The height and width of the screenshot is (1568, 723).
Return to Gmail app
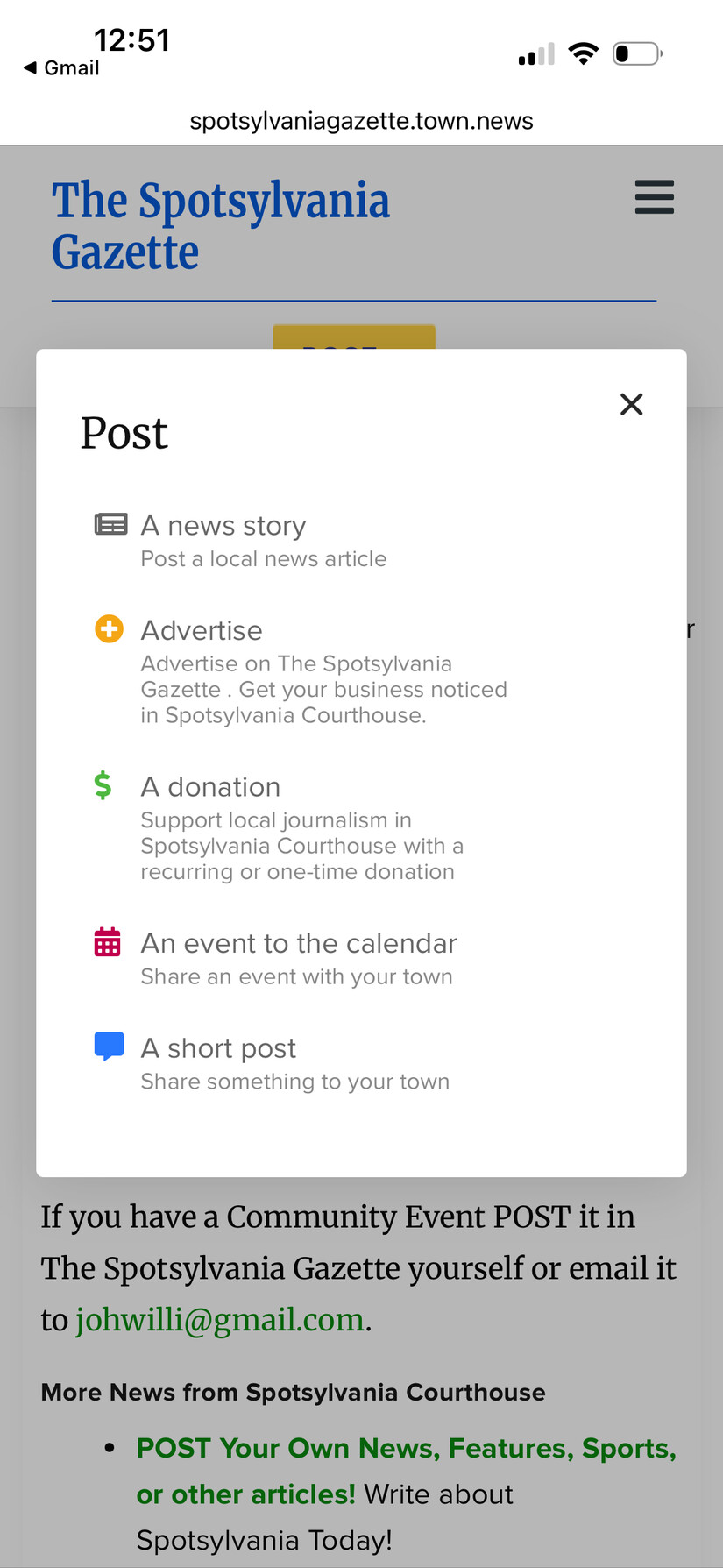(x=61, y=67)
